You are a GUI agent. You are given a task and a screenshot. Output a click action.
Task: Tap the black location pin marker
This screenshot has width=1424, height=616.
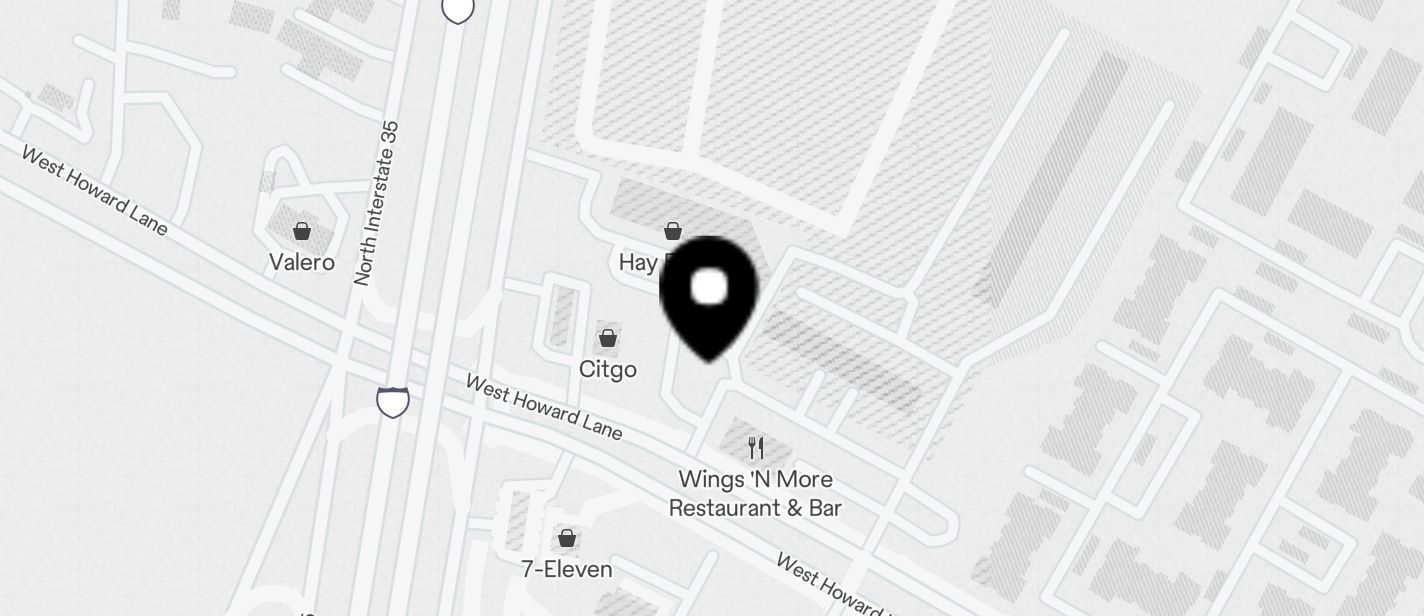click(x=709, y=295)
